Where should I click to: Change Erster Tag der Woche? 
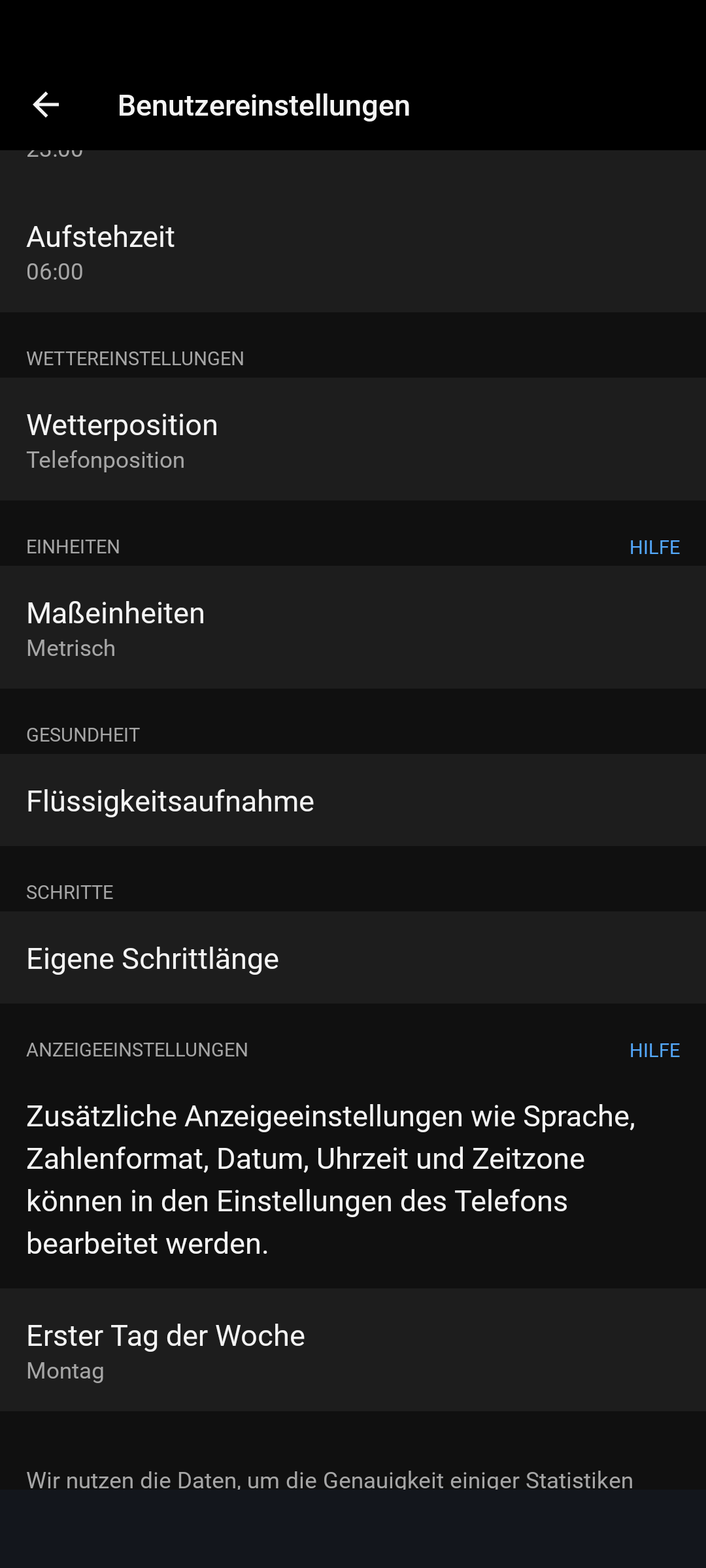[x=353, y=1350]
